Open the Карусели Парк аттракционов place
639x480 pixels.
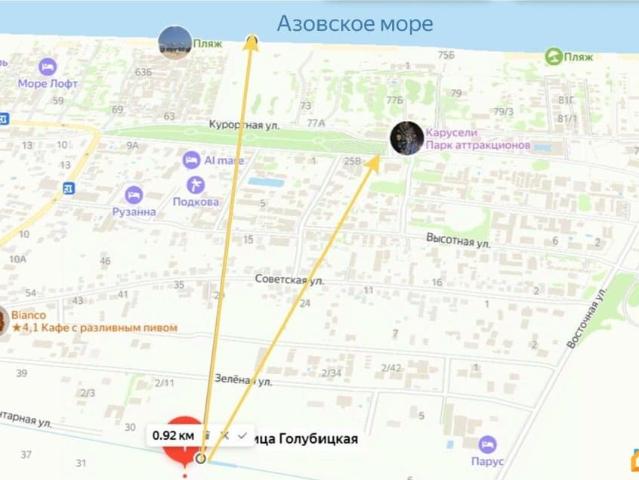[404, 139]
